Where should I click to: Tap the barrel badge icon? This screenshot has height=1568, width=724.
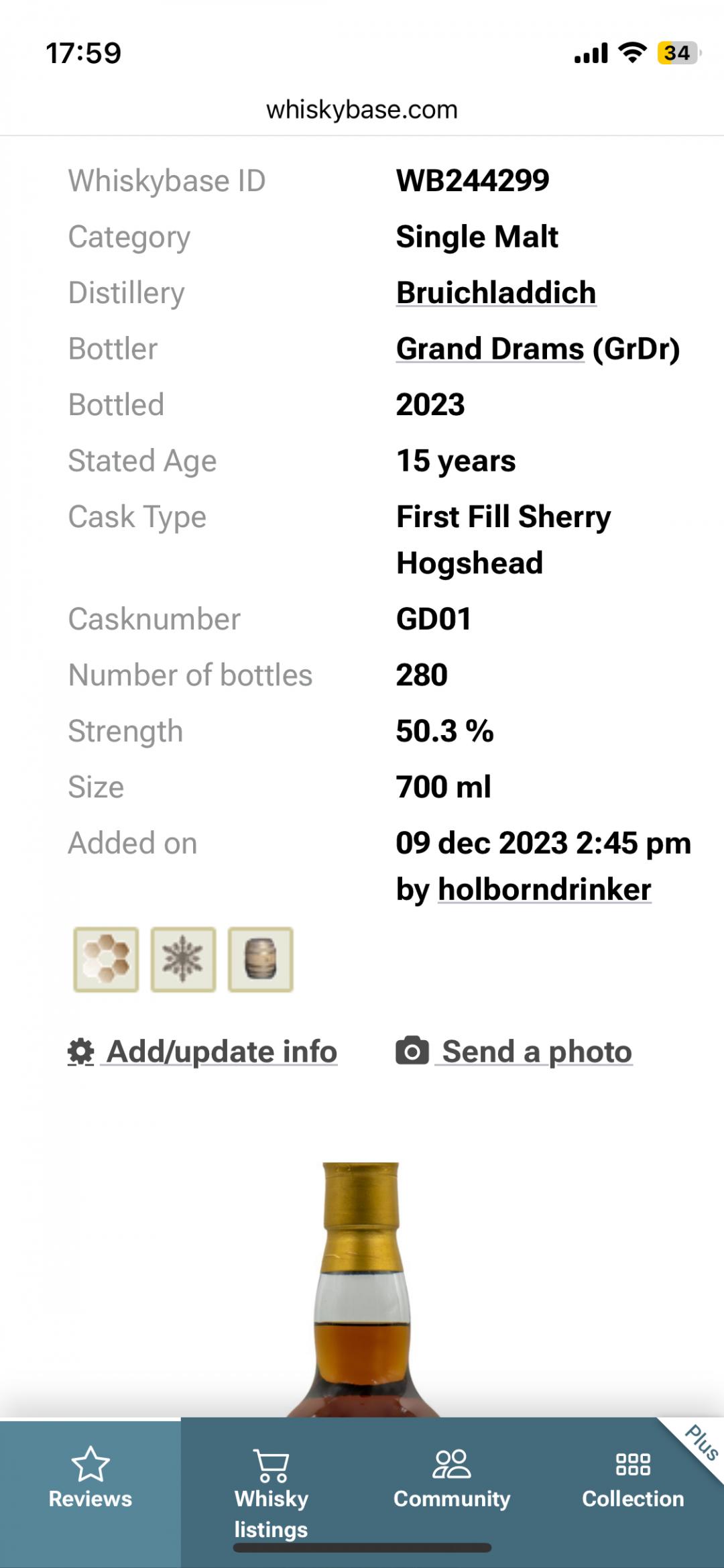point(261,960)
